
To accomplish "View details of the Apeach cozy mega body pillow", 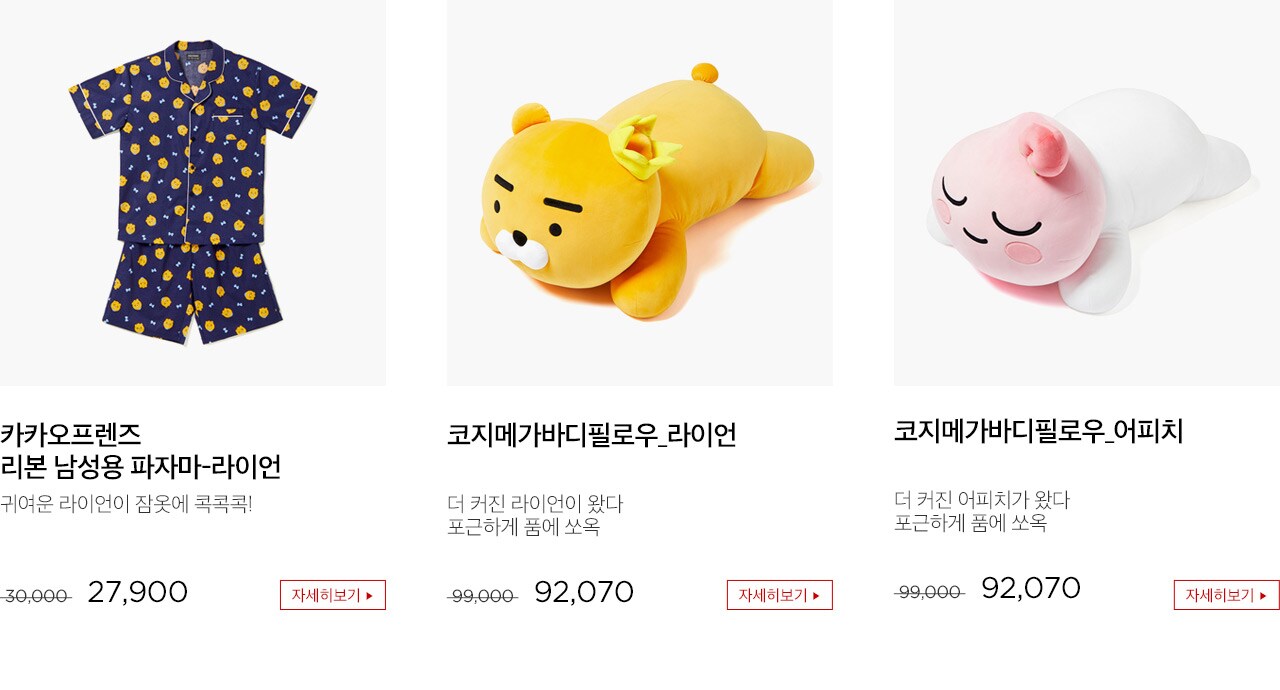I will pos(1226,595).
